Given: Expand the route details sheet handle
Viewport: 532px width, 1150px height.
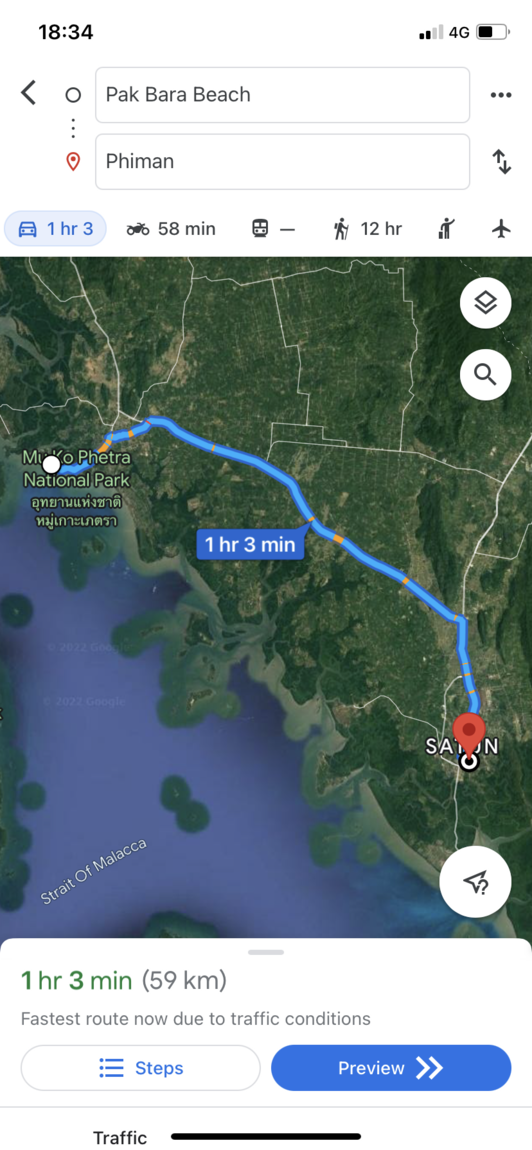Looking at the screenshot, I should tap(266, 952).
